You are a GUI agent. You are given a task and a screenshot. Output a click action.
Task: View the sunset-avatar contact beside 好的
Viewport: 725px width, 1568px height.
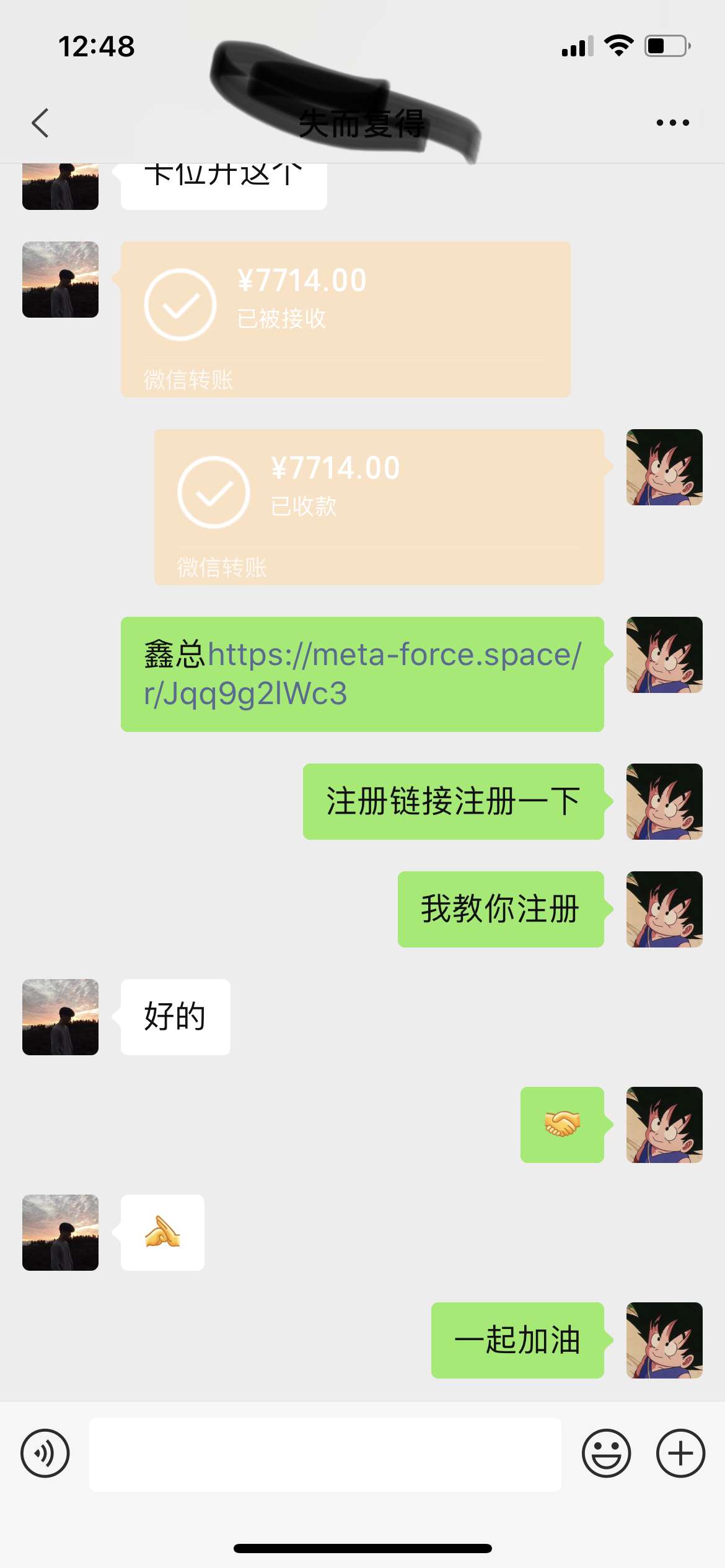tap(60, 1017)
